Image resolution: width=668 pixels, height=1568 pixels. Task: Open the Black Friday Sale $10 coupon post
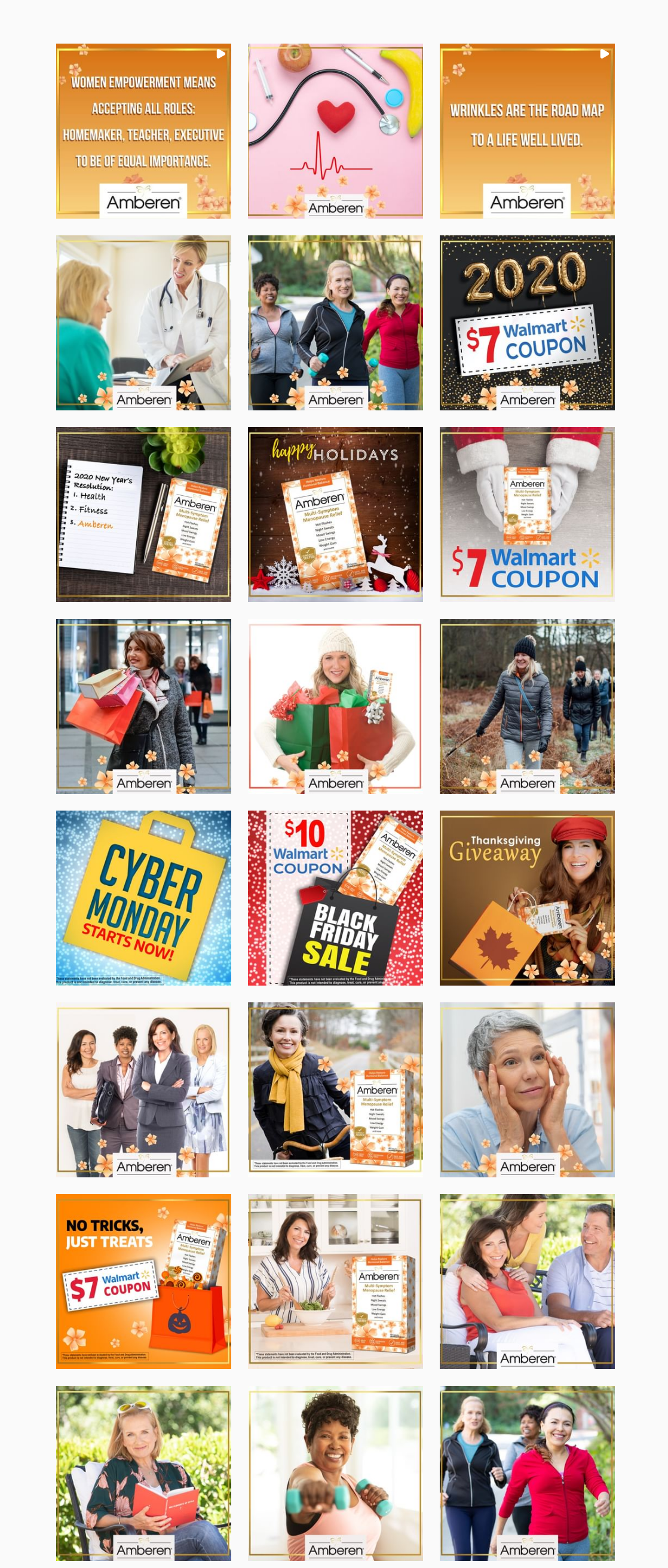(x=335, y=898)
